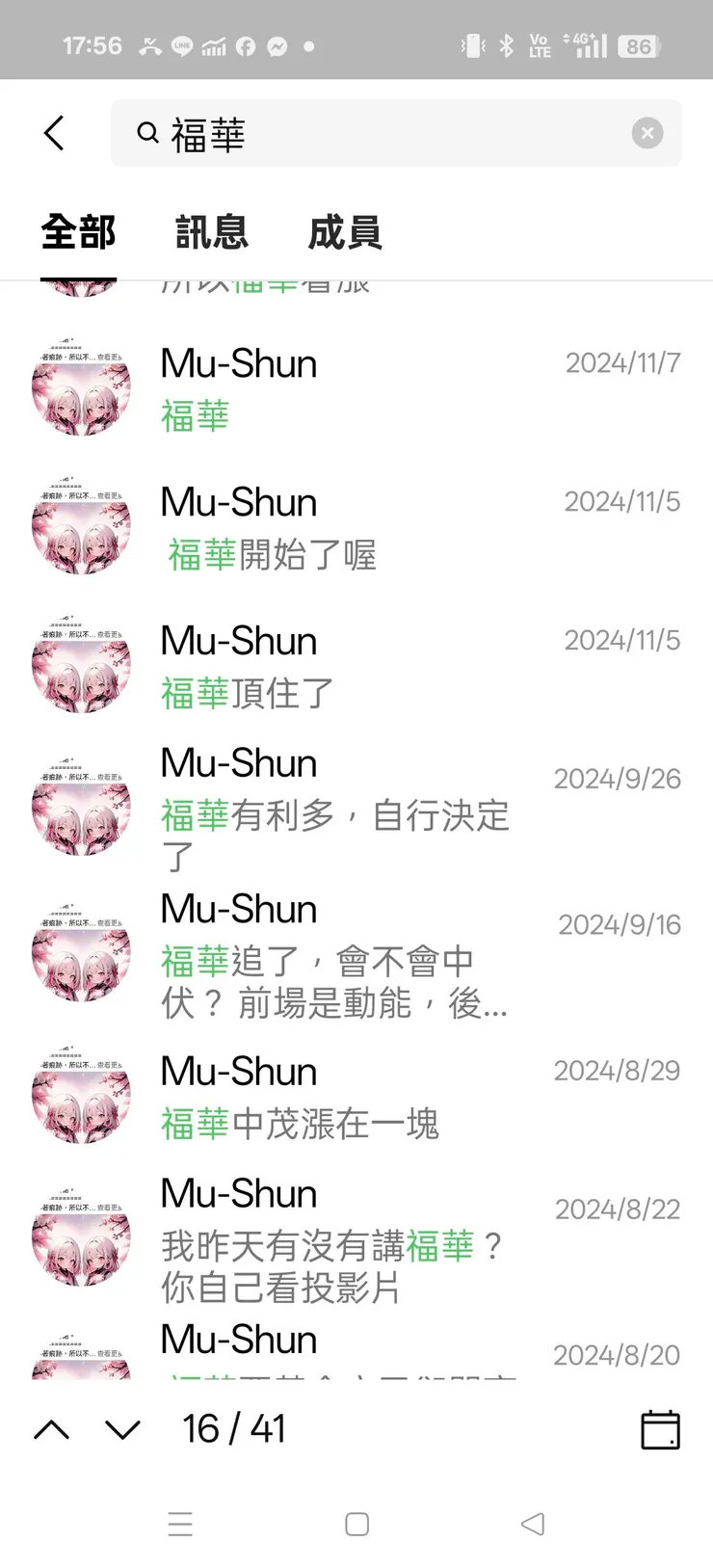Open the calendar date picker

[x=660, y=1429]
